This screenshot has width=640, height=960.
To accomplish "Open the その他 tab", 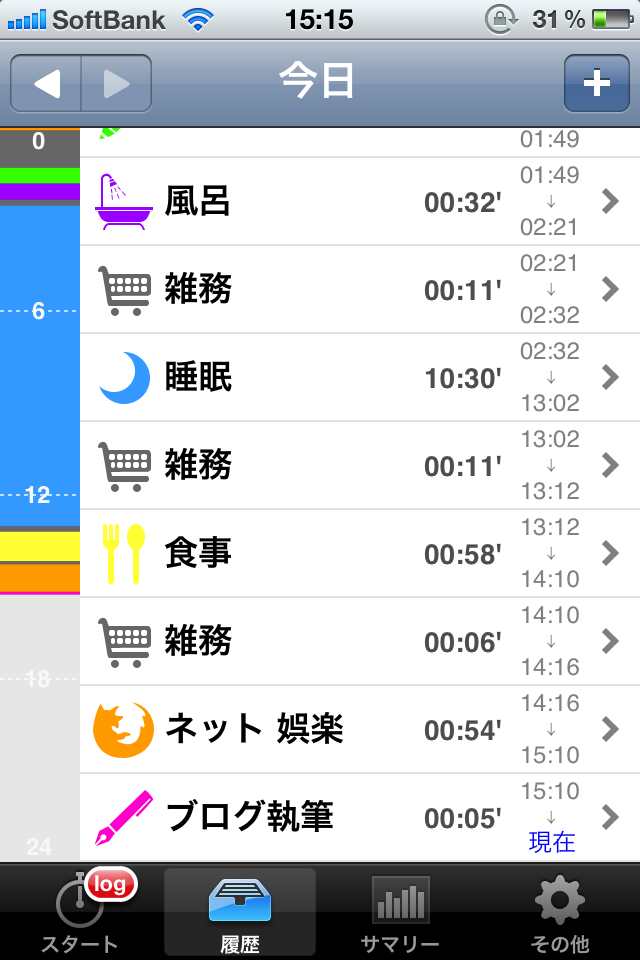I will tap(560, 912).
